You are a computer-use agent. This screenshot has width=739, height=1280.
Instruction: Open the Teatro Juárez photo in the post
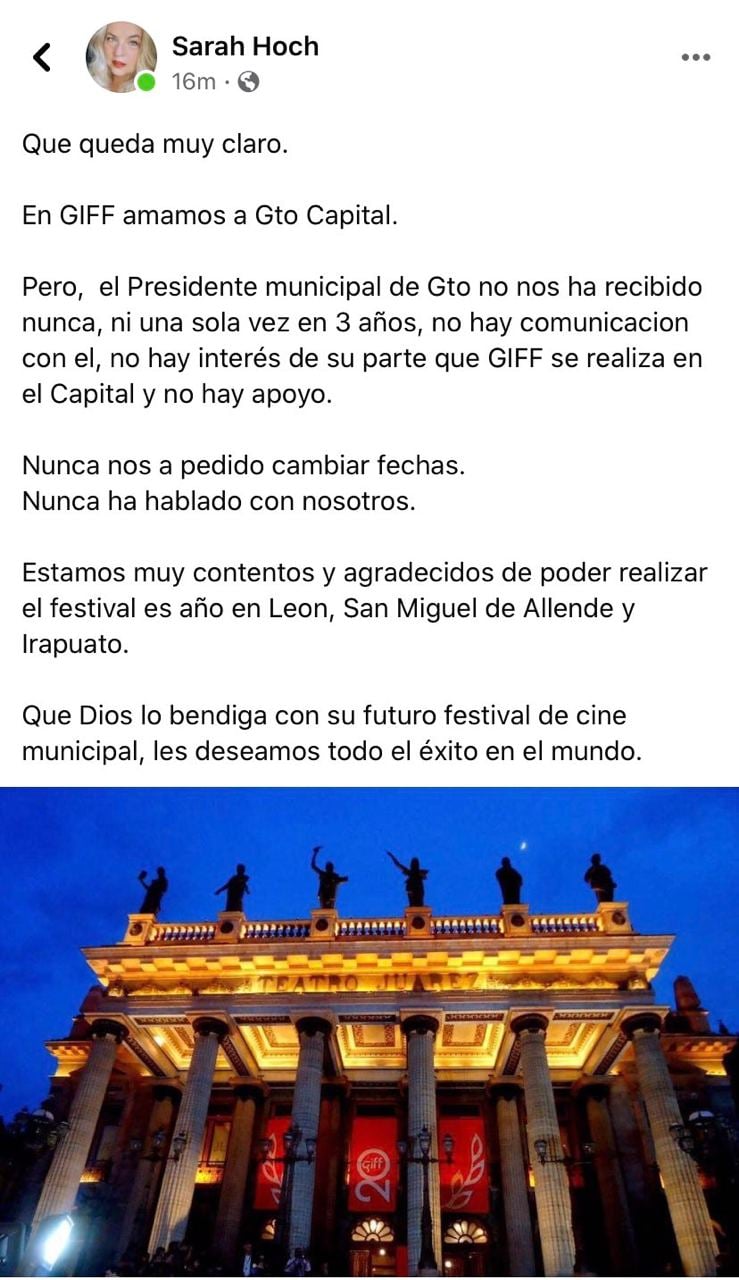click(x=369, y=1030)
